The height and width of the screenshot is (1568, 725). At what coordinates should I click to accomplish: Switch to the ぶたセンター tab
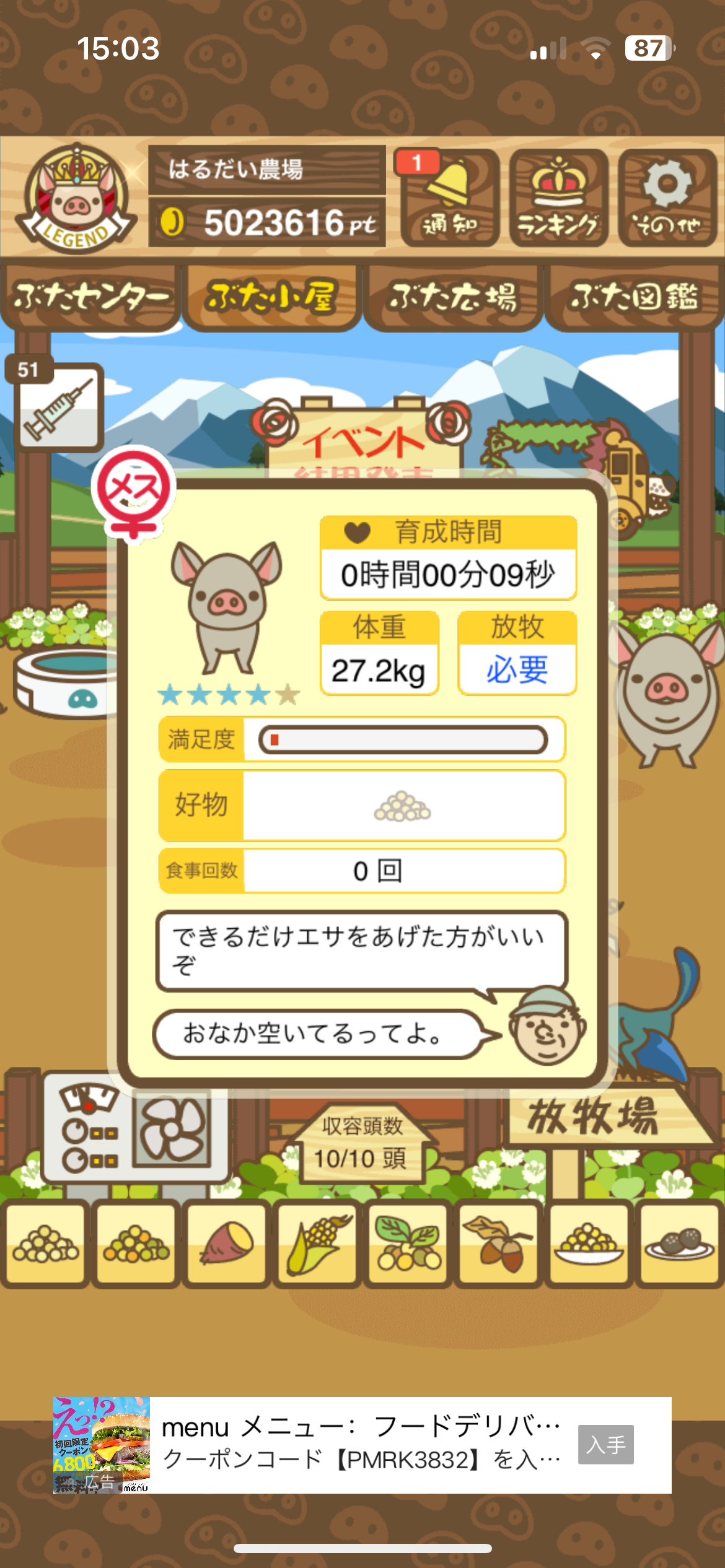coord(91,297)
